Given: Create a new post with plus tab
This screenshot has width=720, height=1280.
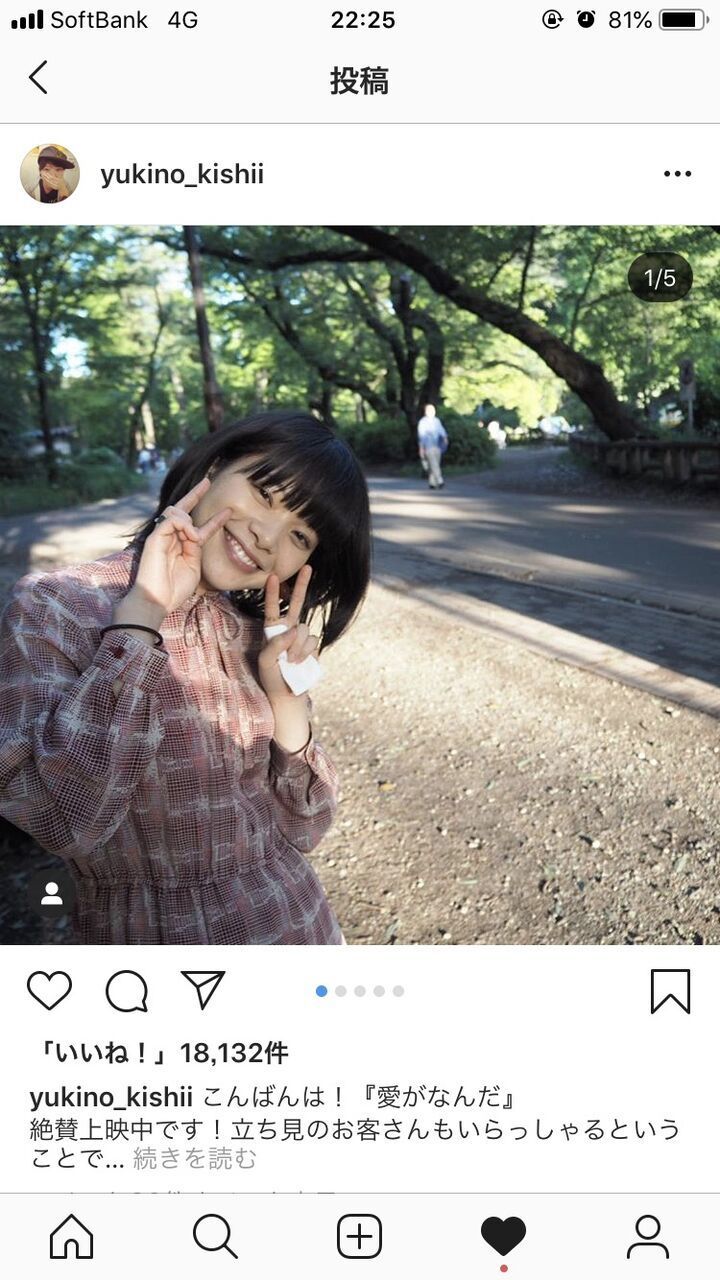Looking at the screenshot, I should point(359,1237).
